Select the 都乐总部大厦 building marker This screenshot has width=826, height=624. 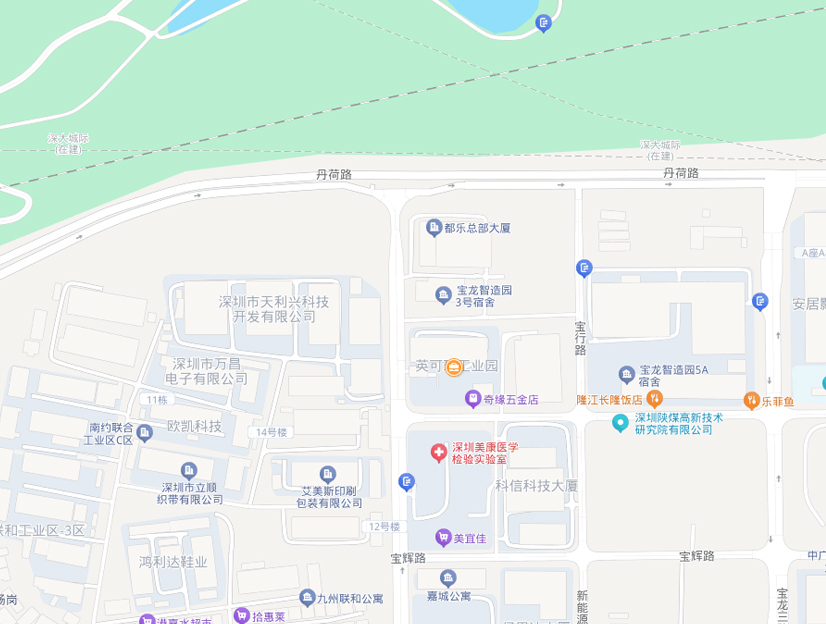pos(434,228)
